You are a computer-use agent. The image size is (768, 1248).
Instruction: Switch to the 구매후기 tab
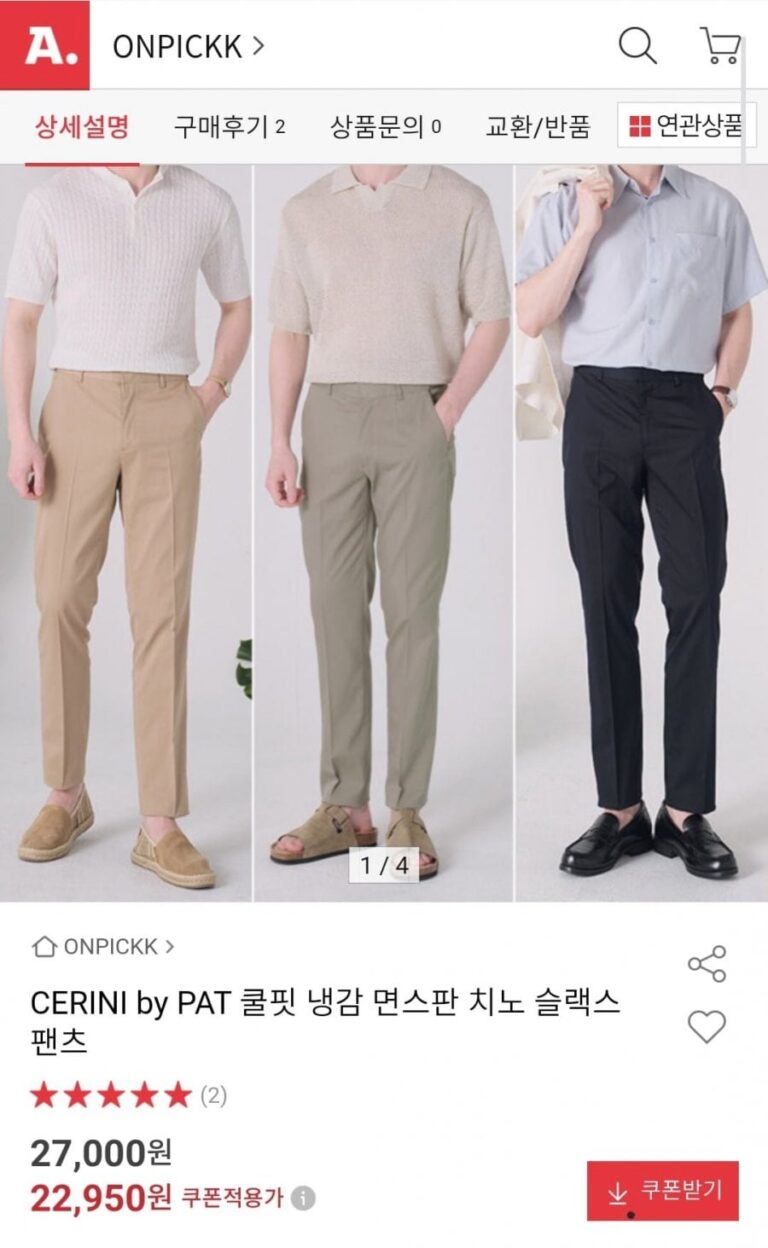(x=229, y=127)
